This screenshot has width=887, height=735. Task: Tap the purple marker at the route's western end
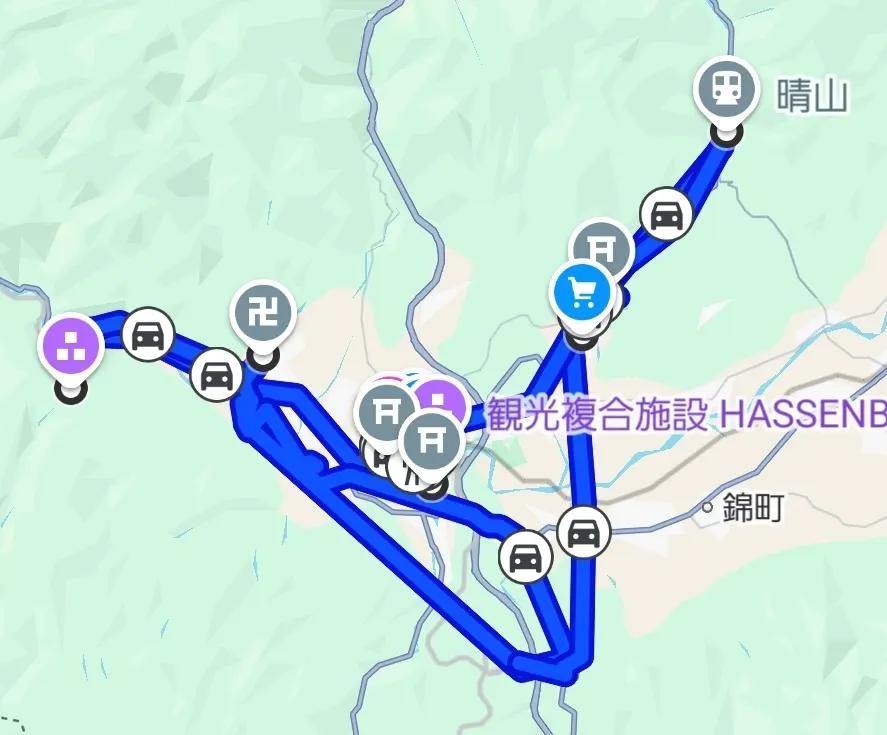click(72, 345)
